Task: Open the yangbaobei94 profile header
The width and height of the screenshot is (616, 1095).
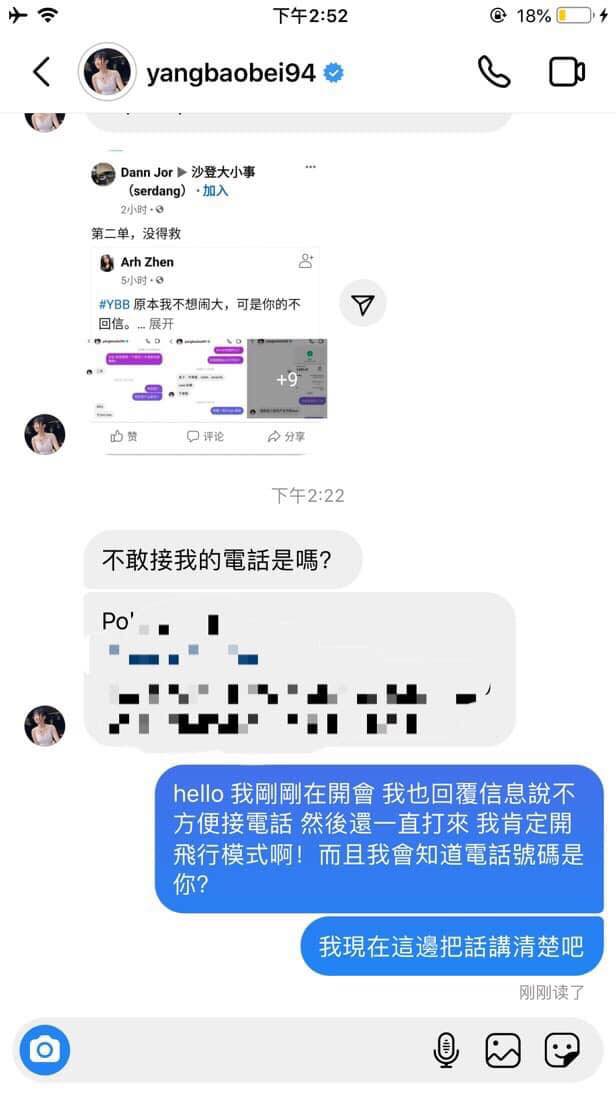Action: pyautogui.click(x=230, y=73)
